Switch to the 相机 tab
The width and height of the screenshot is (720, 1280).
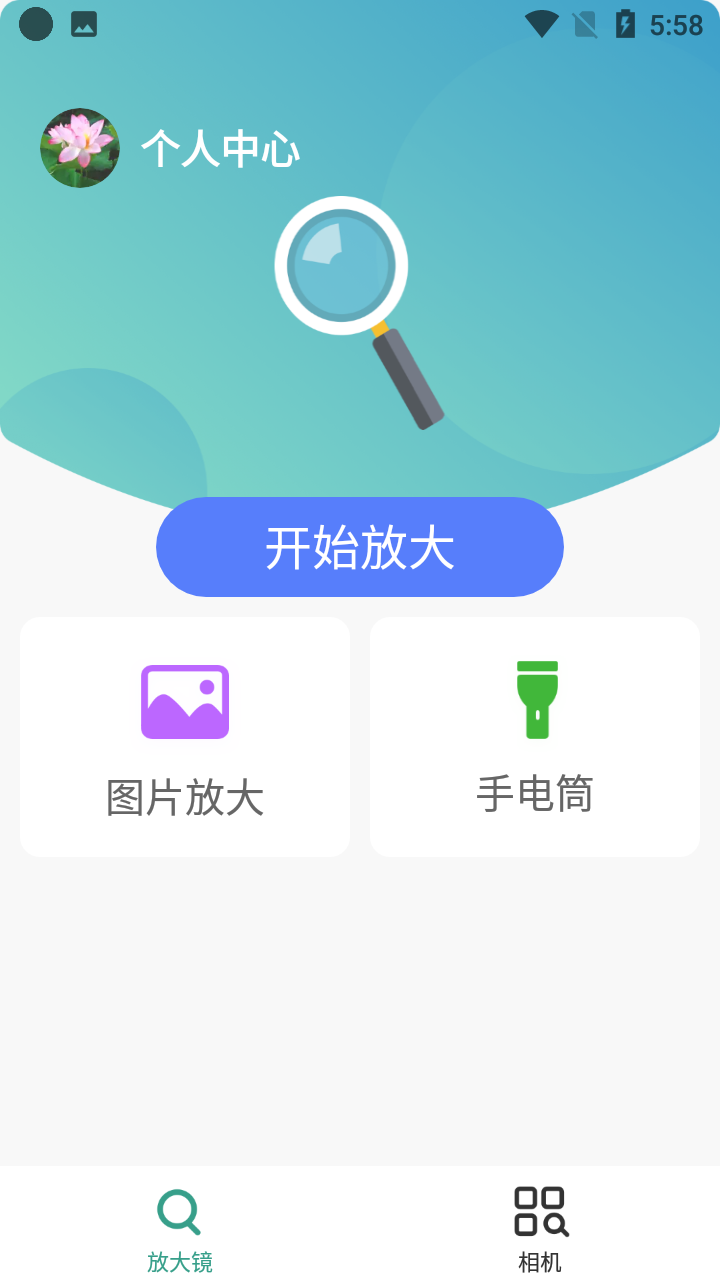coord(540,1228)
